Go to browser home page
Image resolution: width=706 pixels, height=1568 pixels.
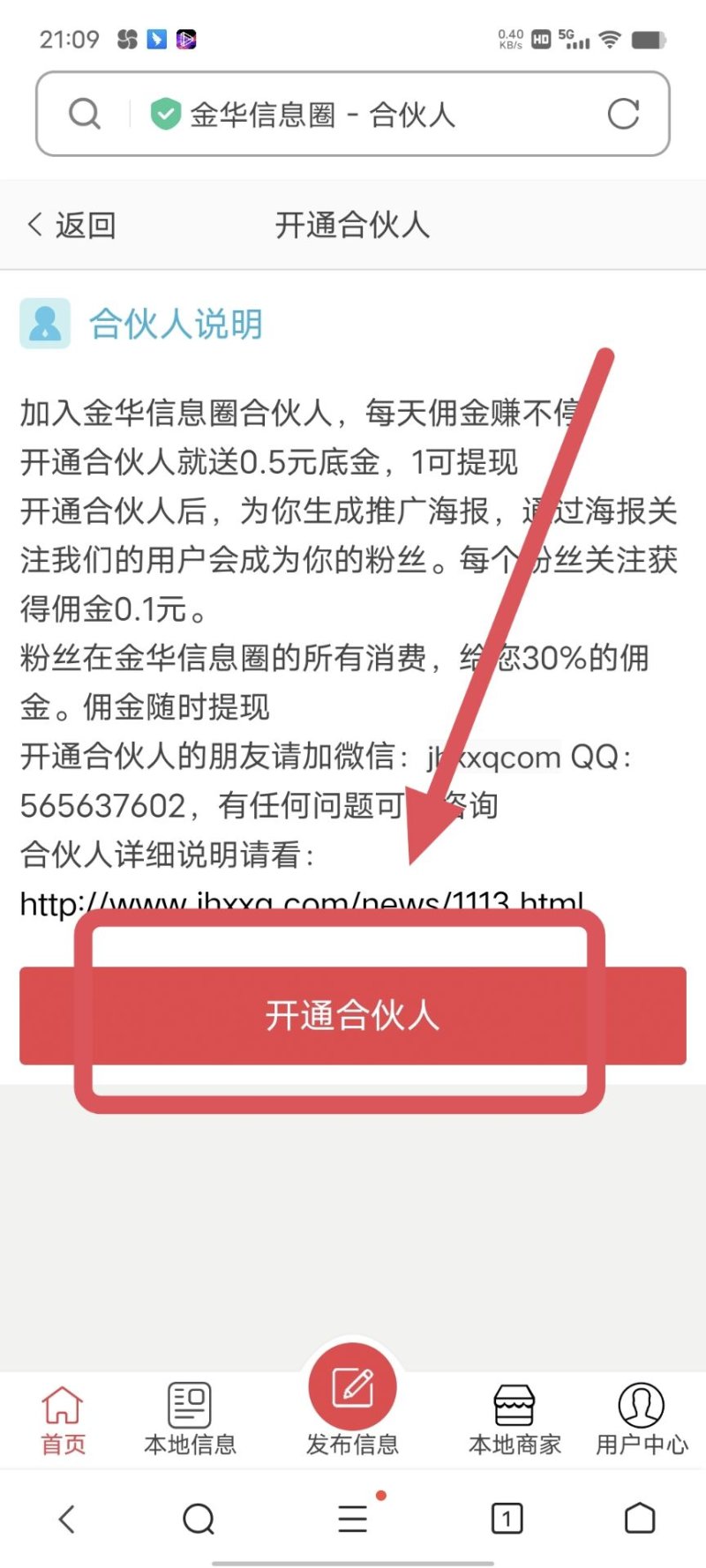(640, 1519)
